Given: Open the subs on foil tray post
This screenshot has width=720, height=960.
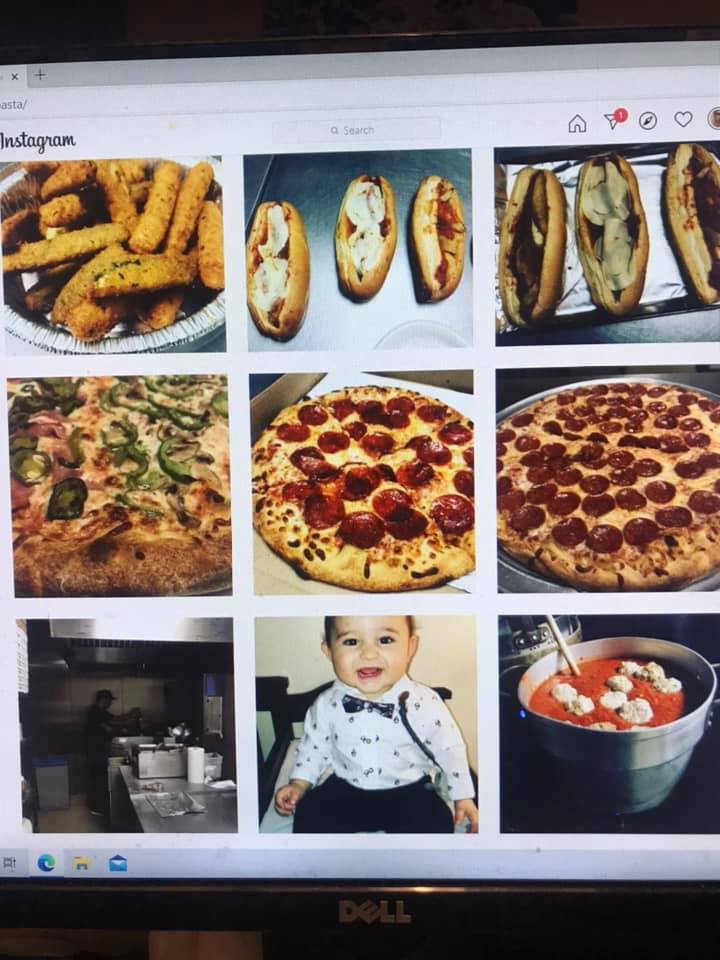Looking at the screenshot, I should click(607, 244).
